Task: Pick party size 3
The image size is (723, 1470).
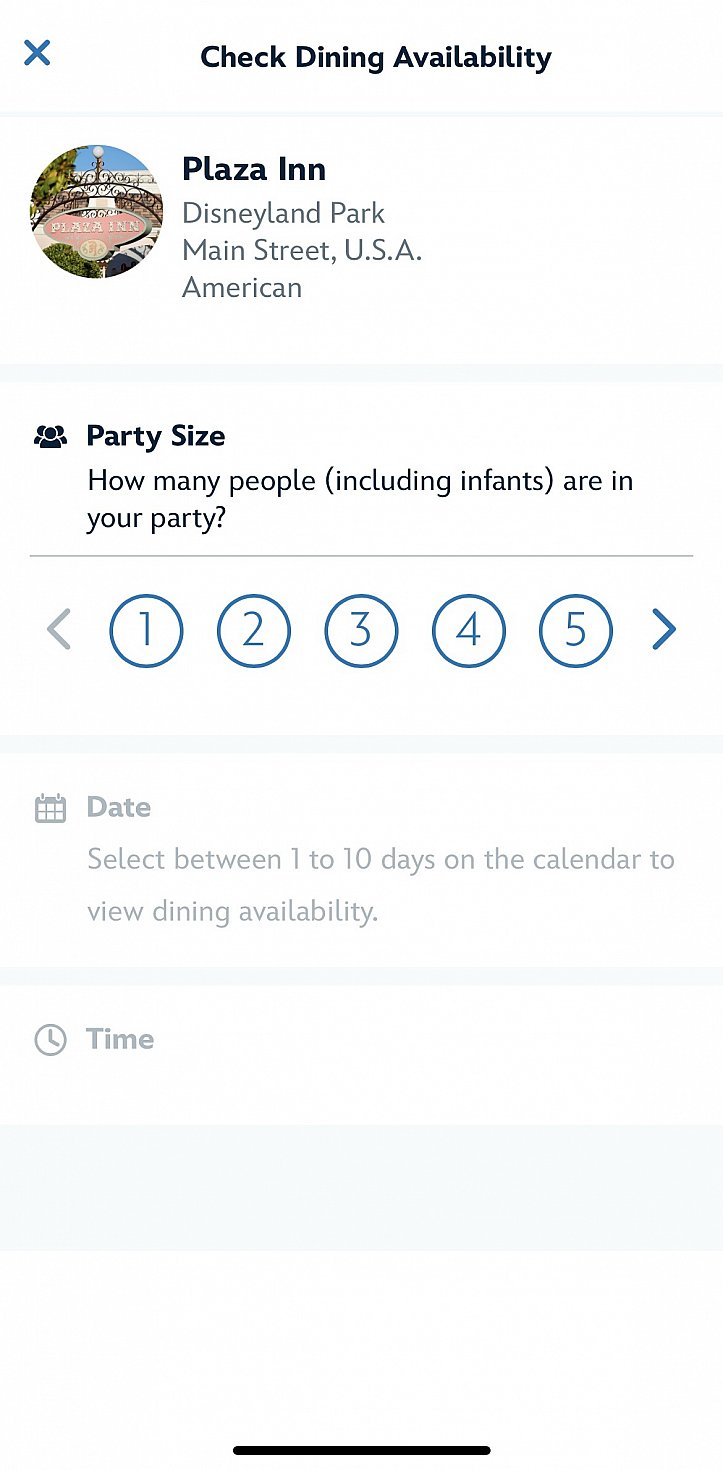Action: [x=361, y=630]
